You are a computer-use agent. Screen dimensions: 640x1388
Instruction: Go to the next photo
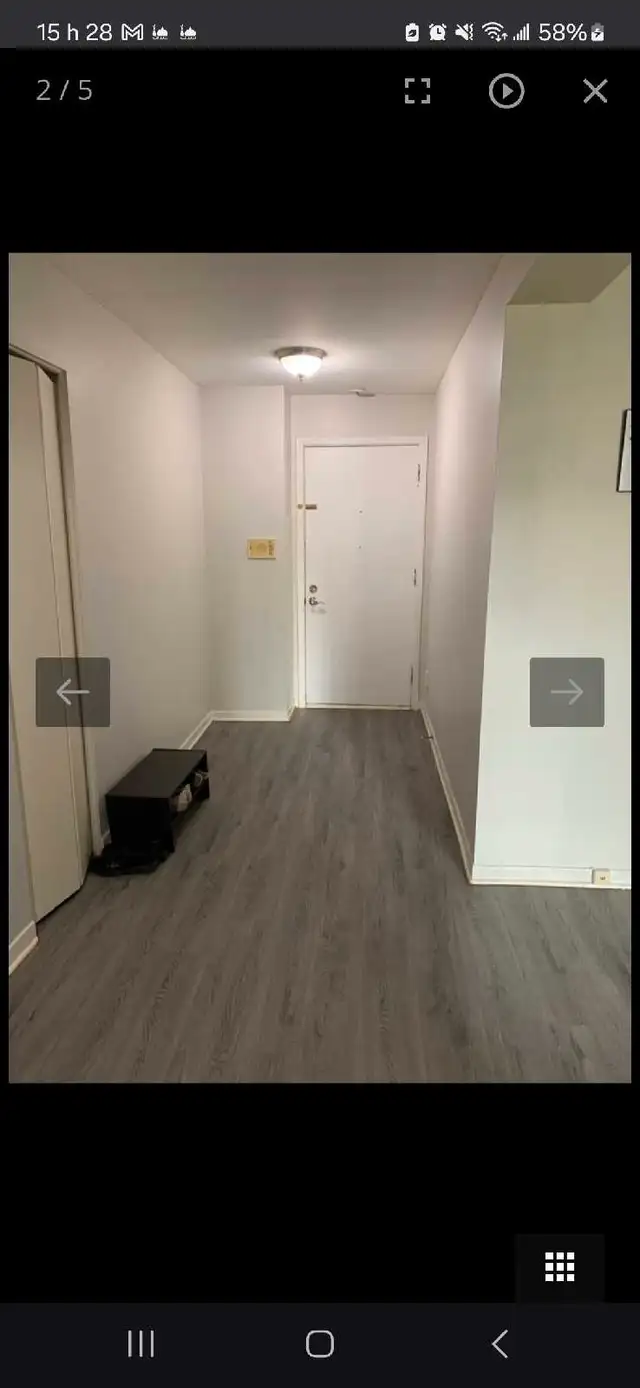(567, 692)
